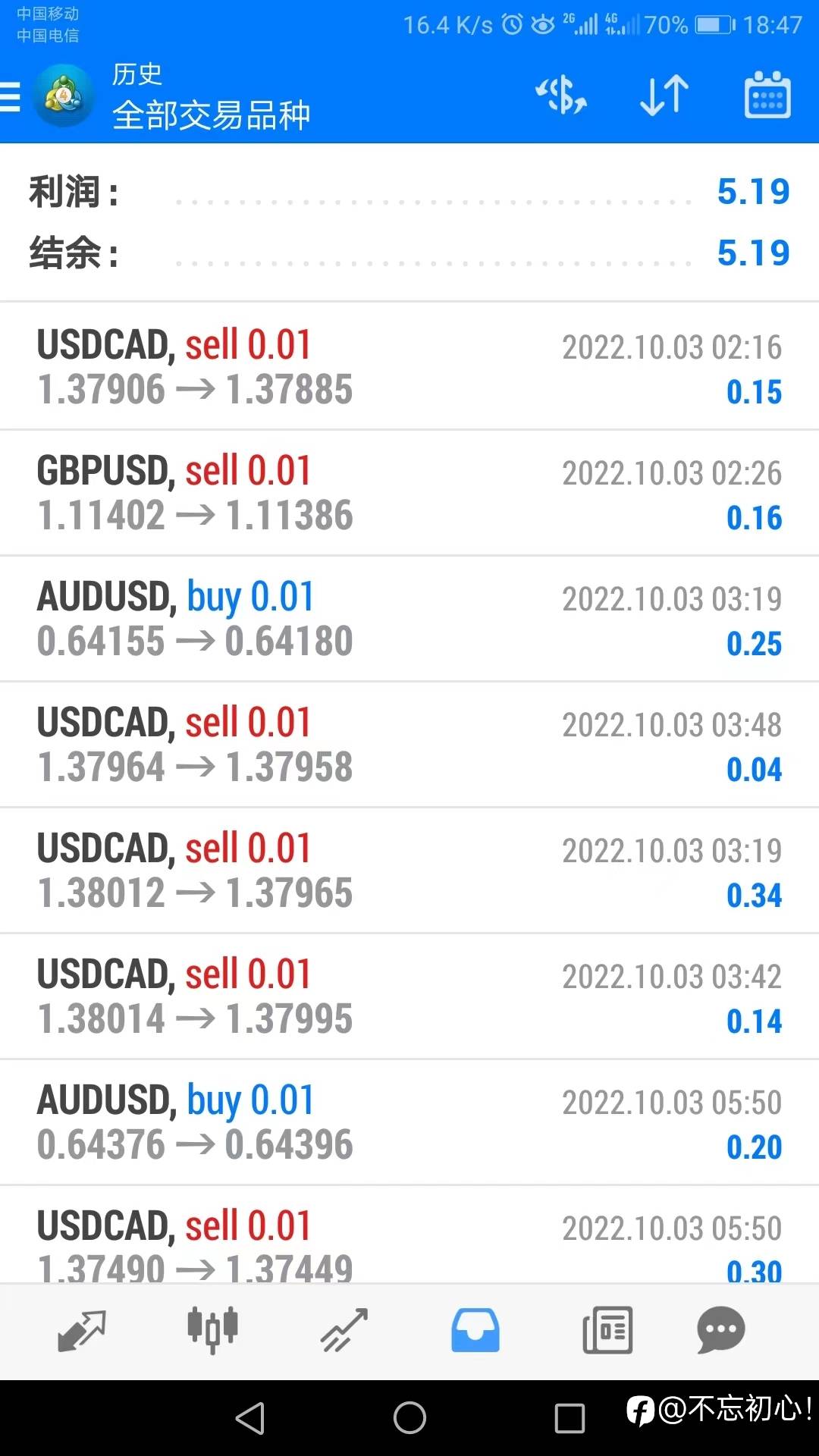View the AUDUSD buy trade with 0.25 profit
Image resolution: width=819 pixels, height=1456 pixels.
409,619
